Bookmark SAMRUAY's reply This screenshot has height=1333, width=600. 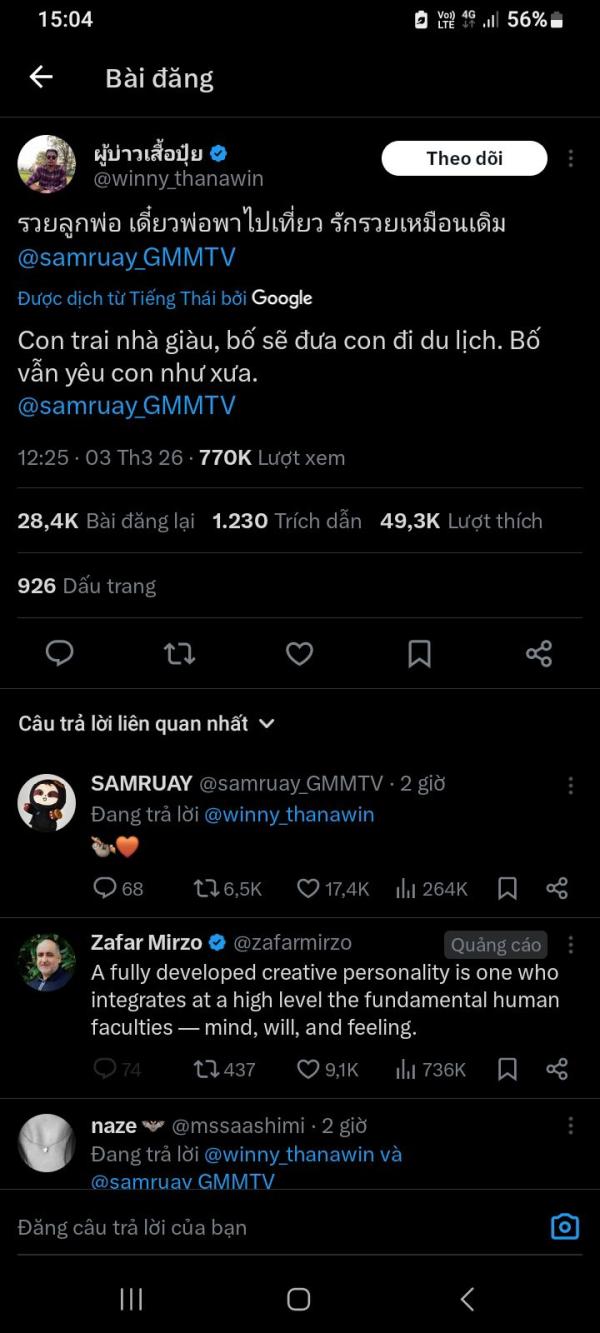(507, 888)
